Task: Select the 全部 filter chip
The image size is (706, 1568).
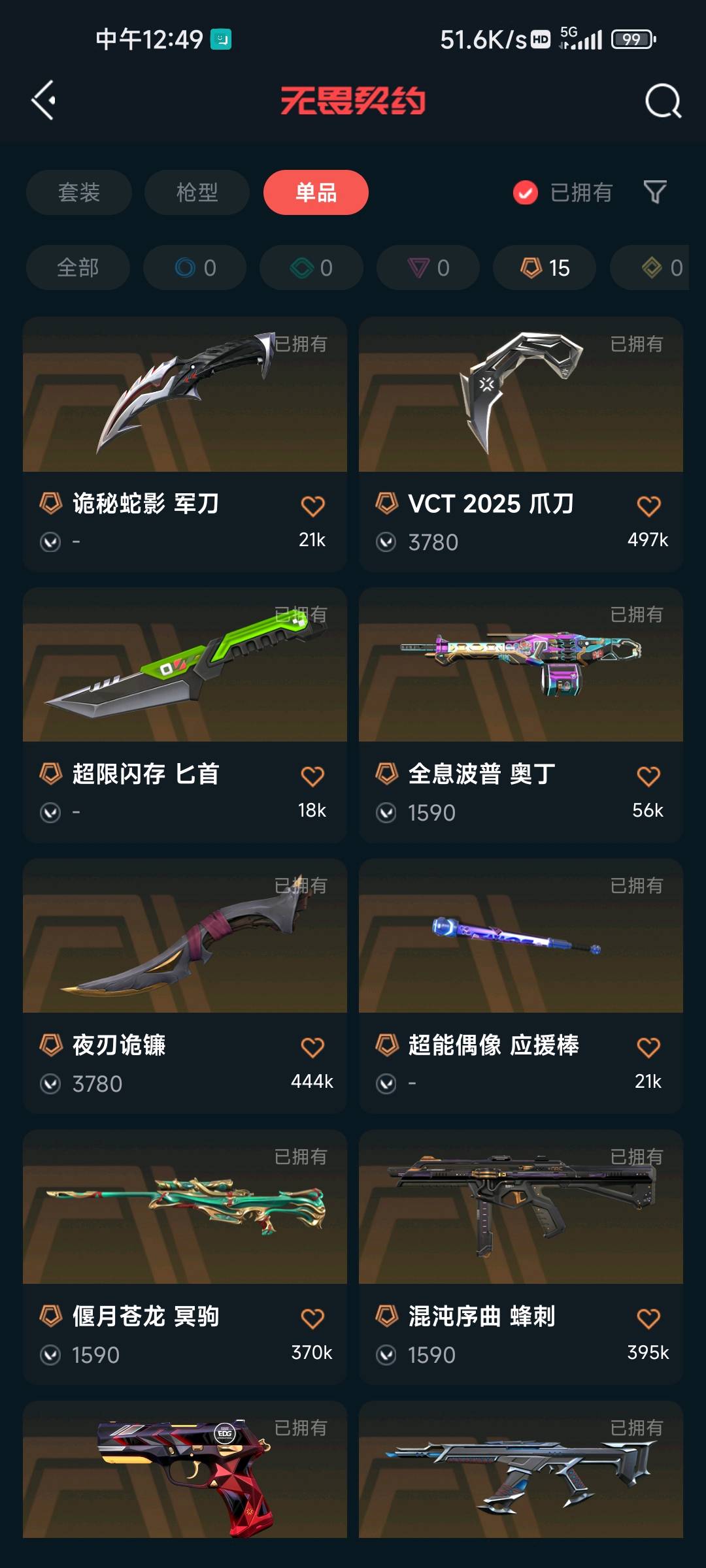Action: tap(78, 267)
